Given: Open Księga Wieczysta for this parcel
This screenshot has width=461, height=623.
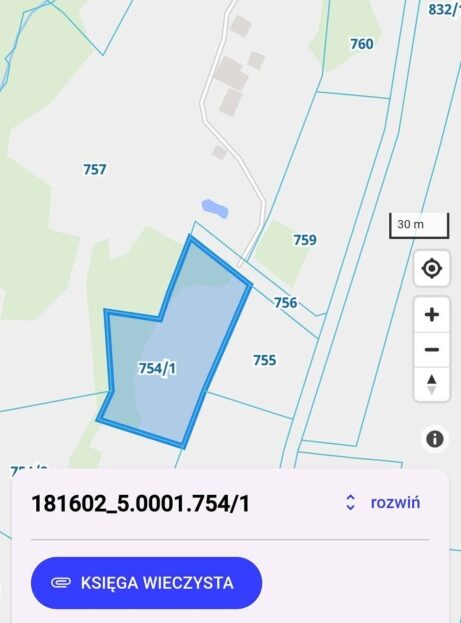Looking at the screenshot, I should coord(146,583).
